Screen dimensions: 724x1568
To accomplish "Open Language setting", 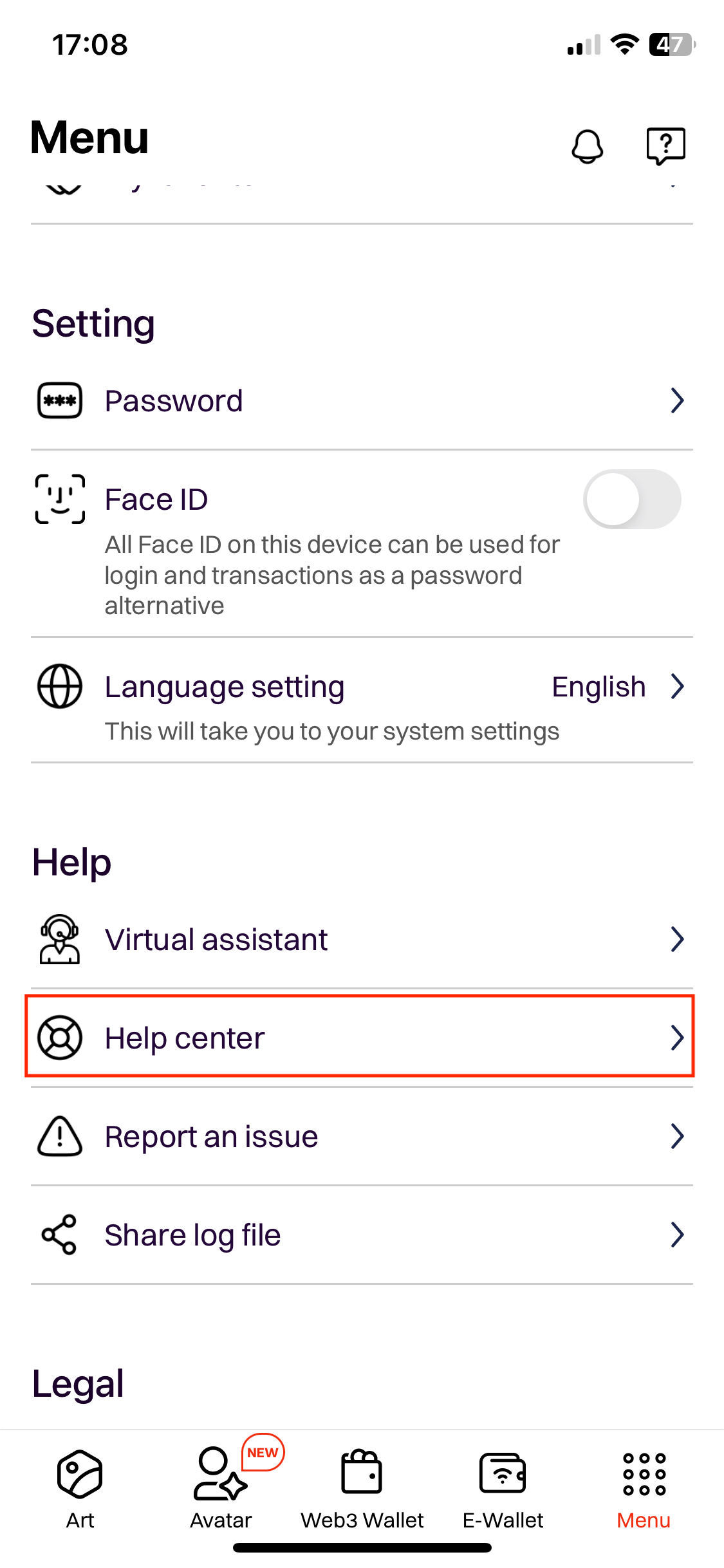I will pos(360,687).
